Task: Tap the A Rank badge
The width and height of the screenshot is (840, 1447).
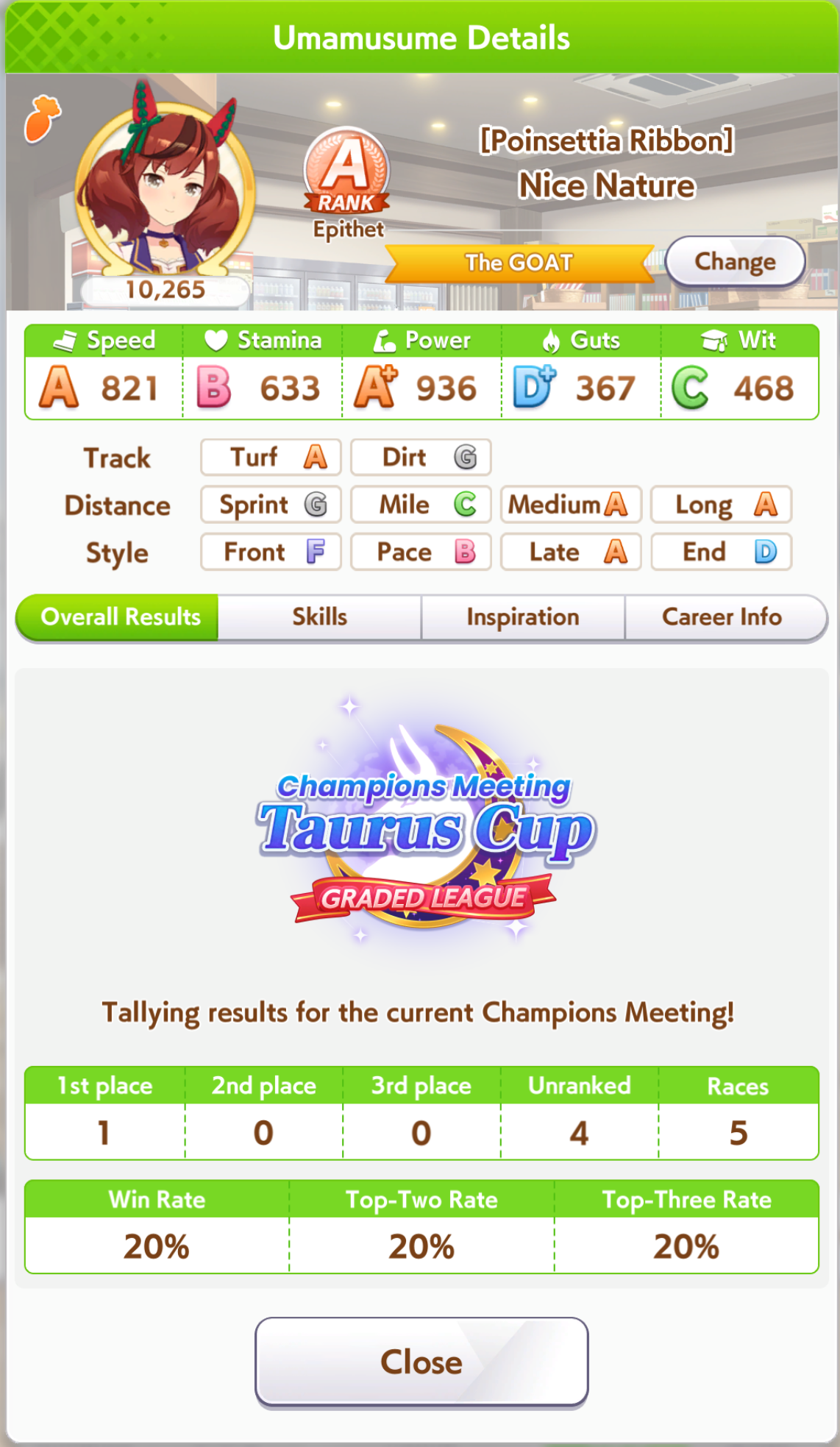Action: point(346,171)
